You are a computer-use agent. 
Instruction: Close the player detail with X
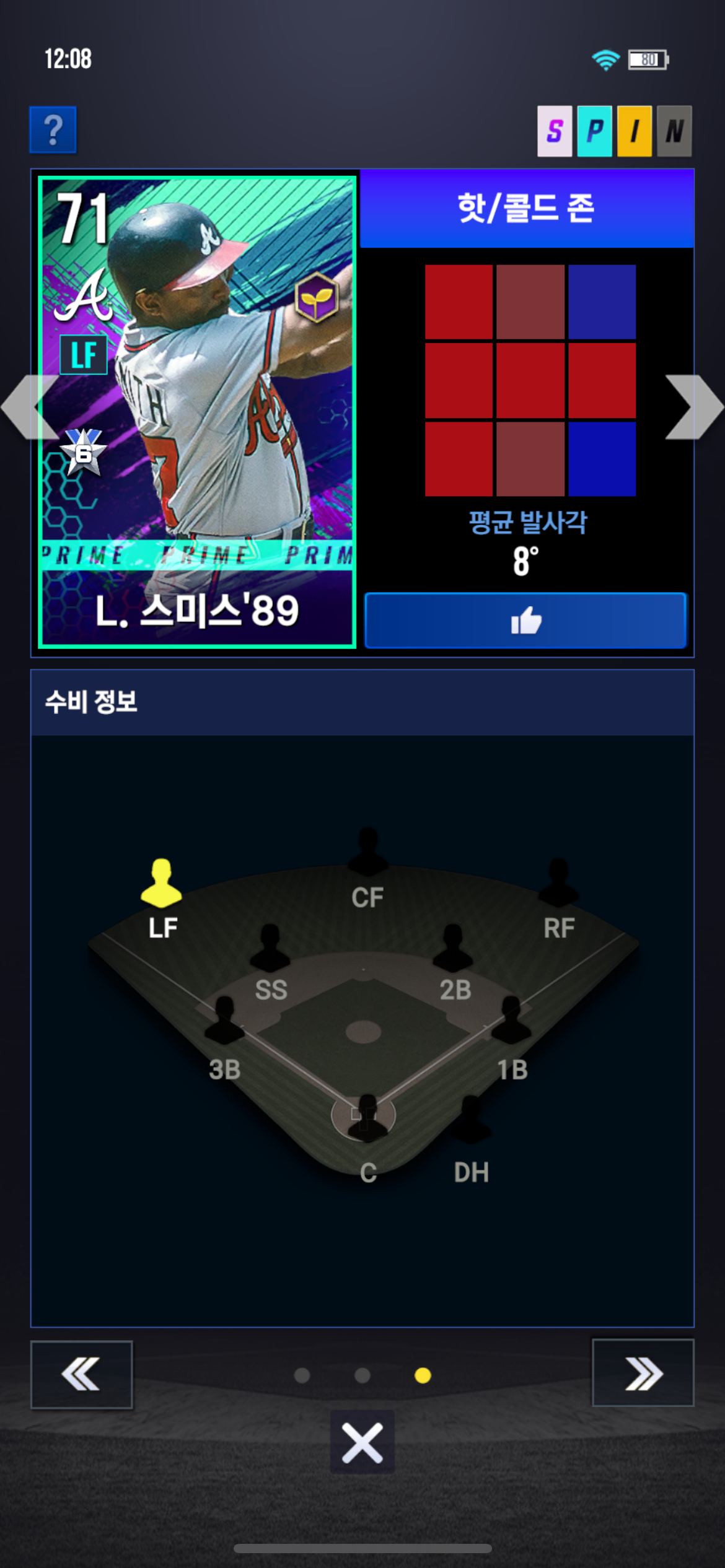tap(362, 1442)
